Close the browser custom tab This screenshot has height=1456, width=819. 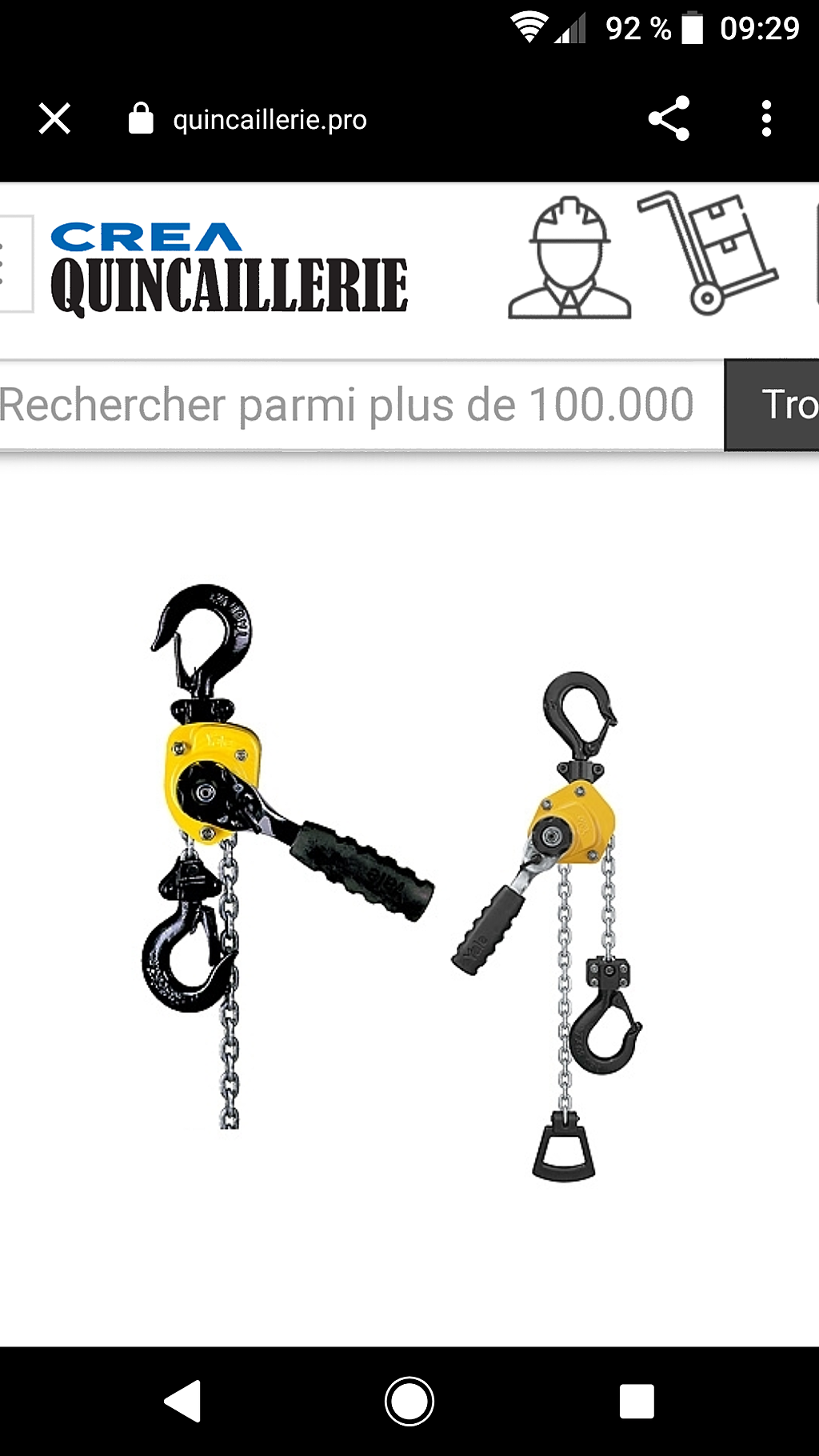tap(54, 119)
